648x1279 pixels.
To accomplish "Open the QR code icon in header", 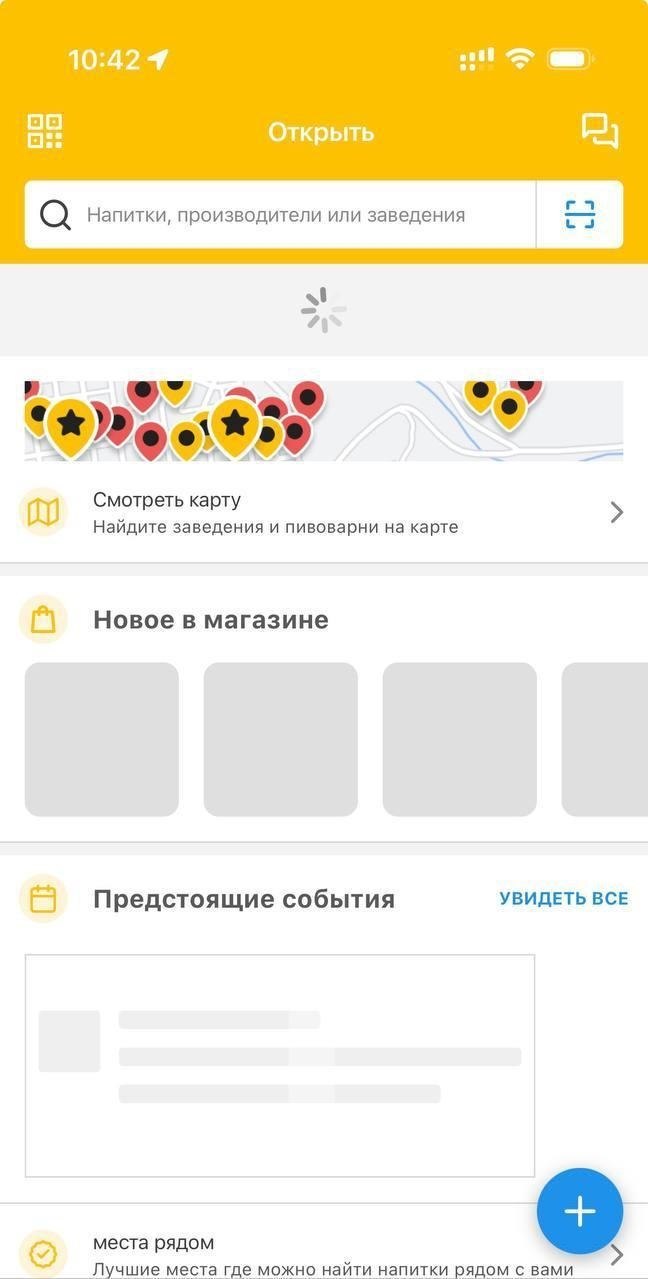I will [x=45, y=131].
